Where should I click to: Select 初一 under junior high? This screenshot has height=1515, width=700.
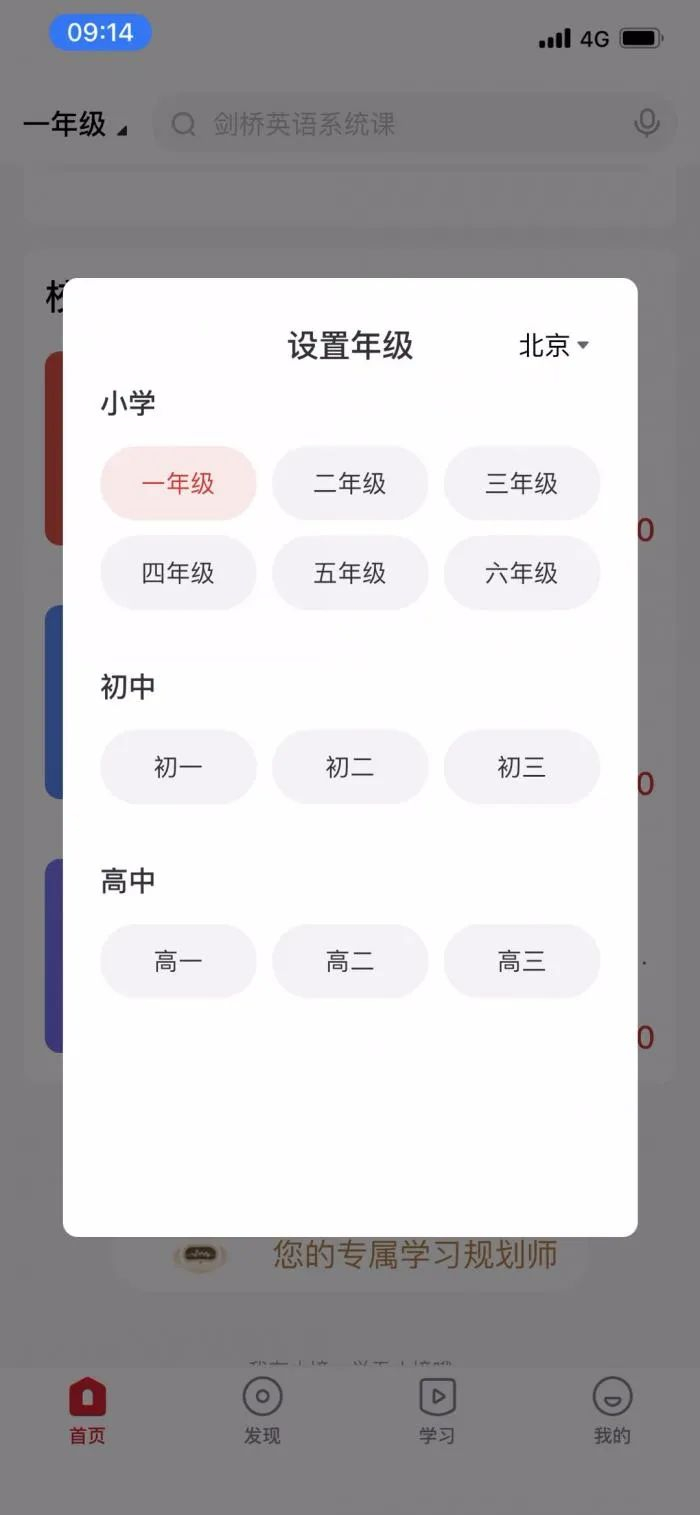point(178,767)
